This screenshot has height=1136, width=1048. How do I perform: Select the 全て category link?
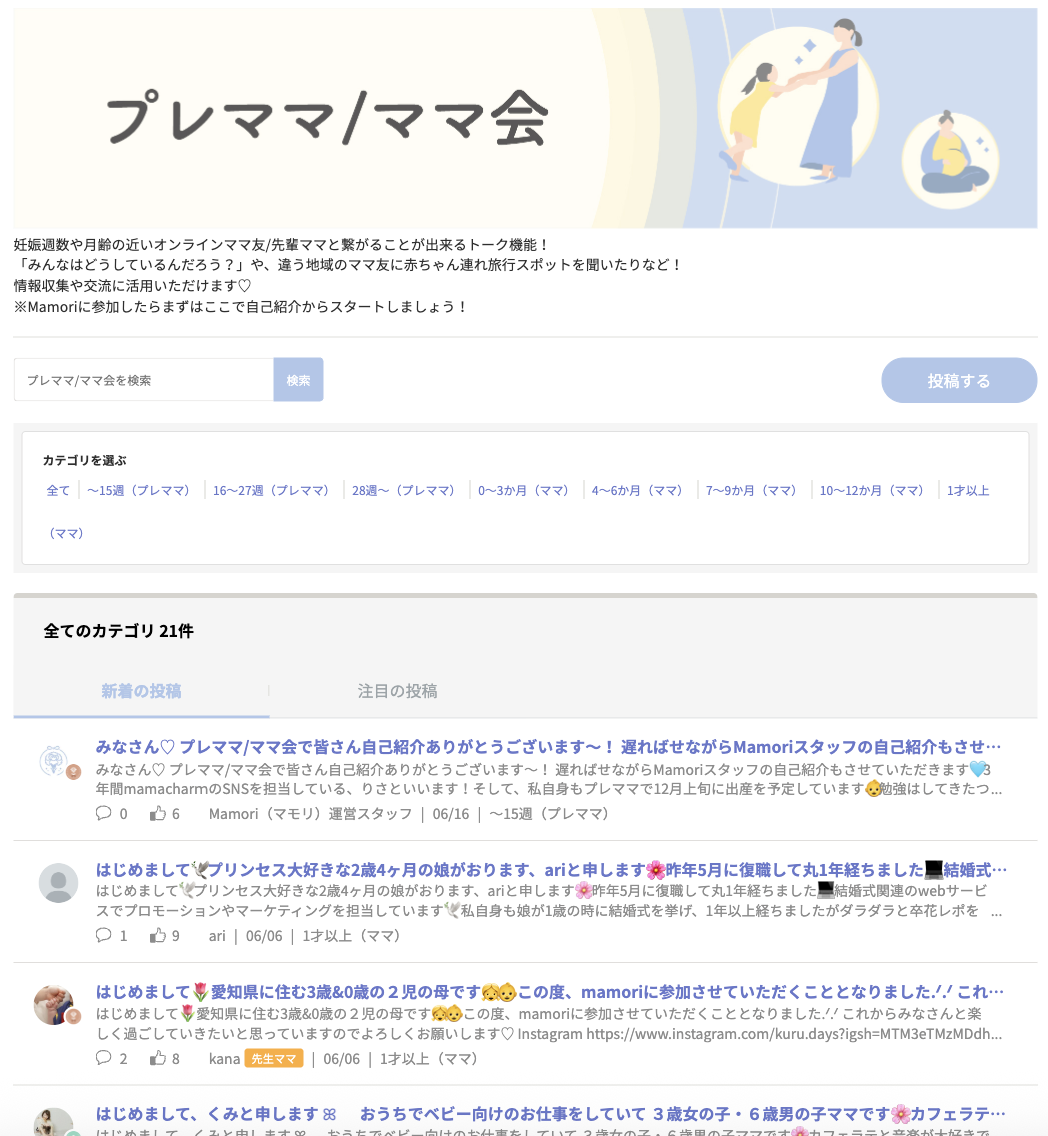click(58, 490)
